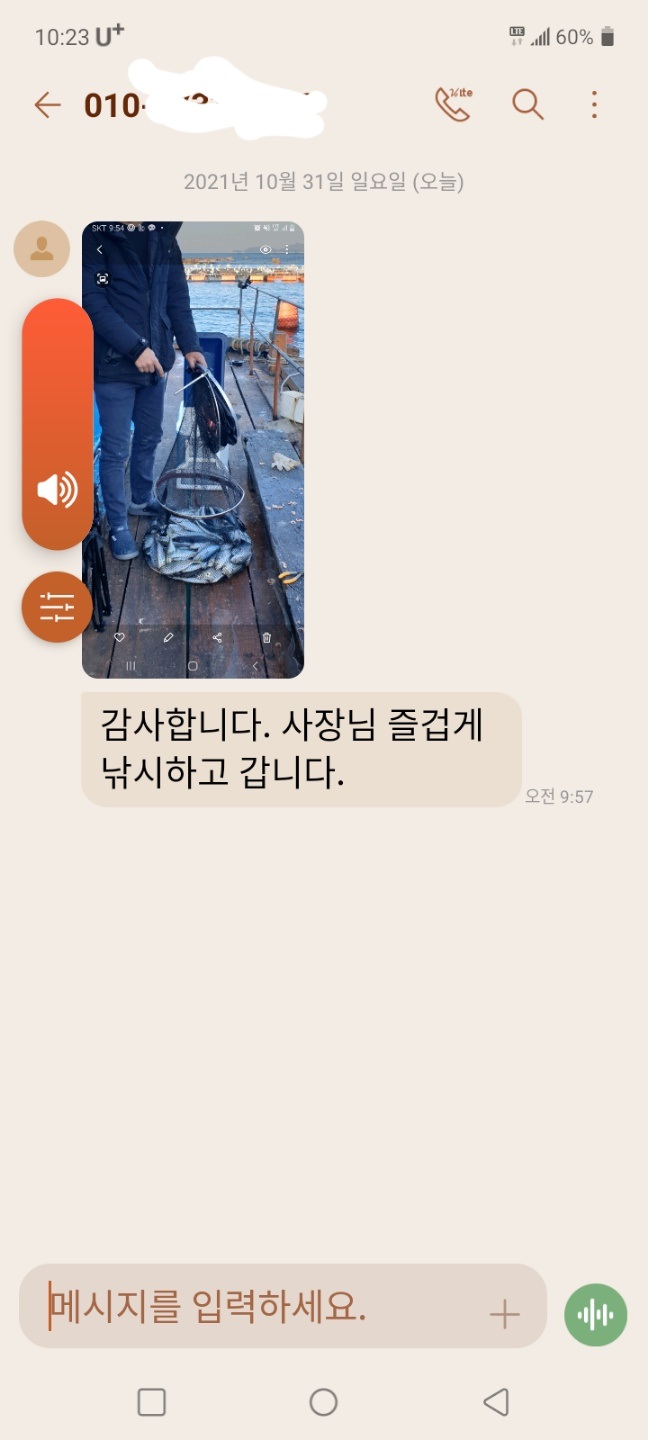
Task: View the sender's contact avatar
Action: click(42, 249)
